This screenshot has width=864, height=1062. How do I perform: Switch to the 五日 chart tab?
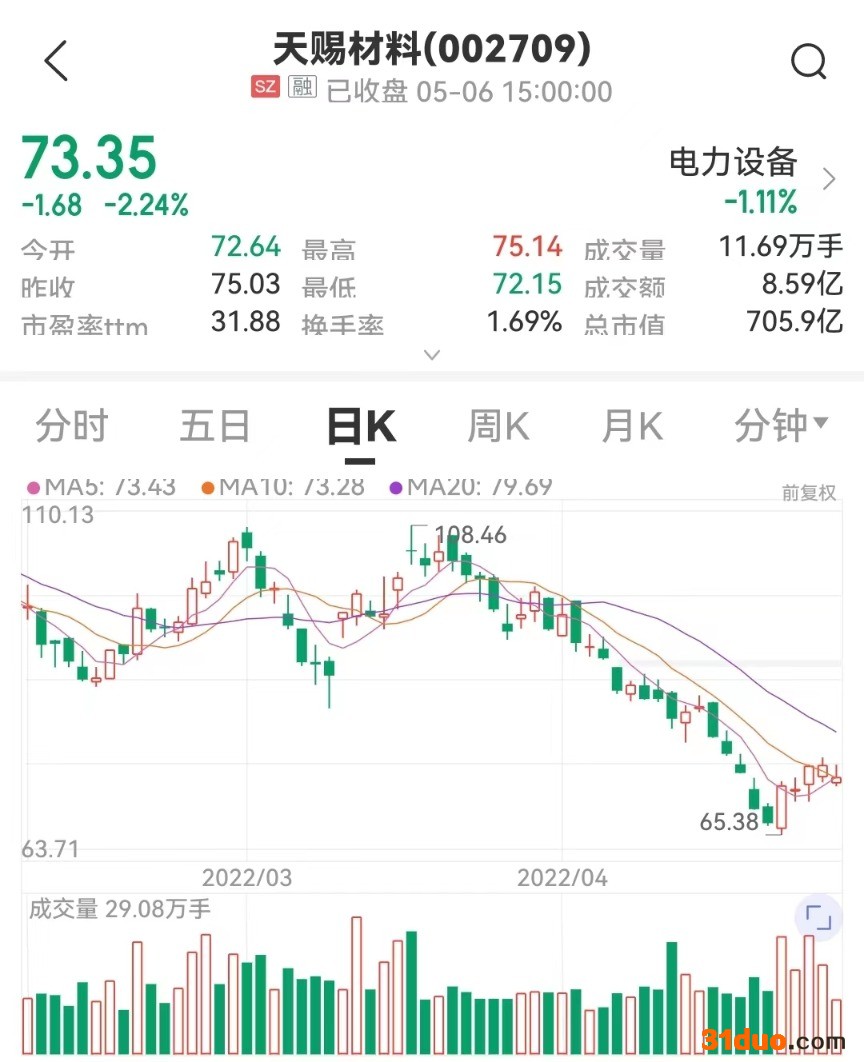click(x=214, y=427)
